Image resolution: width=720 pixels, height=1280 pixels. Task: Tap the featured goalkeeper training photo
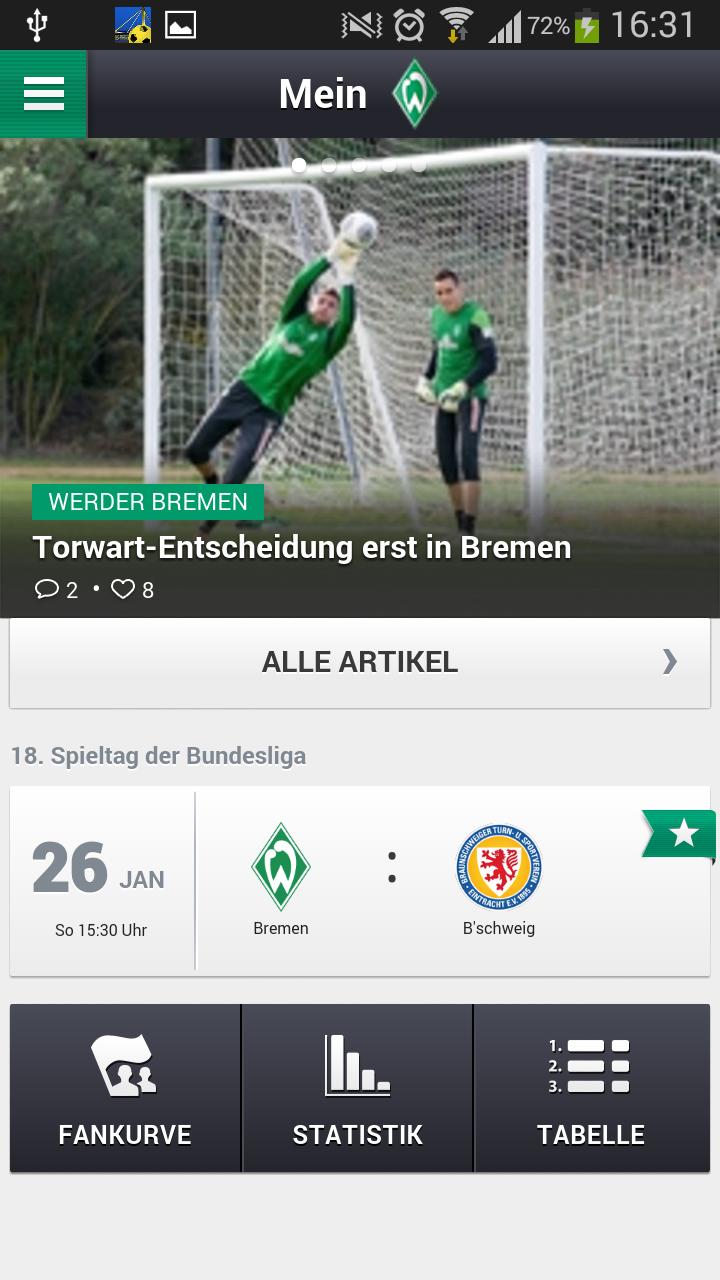coord(360,330)
